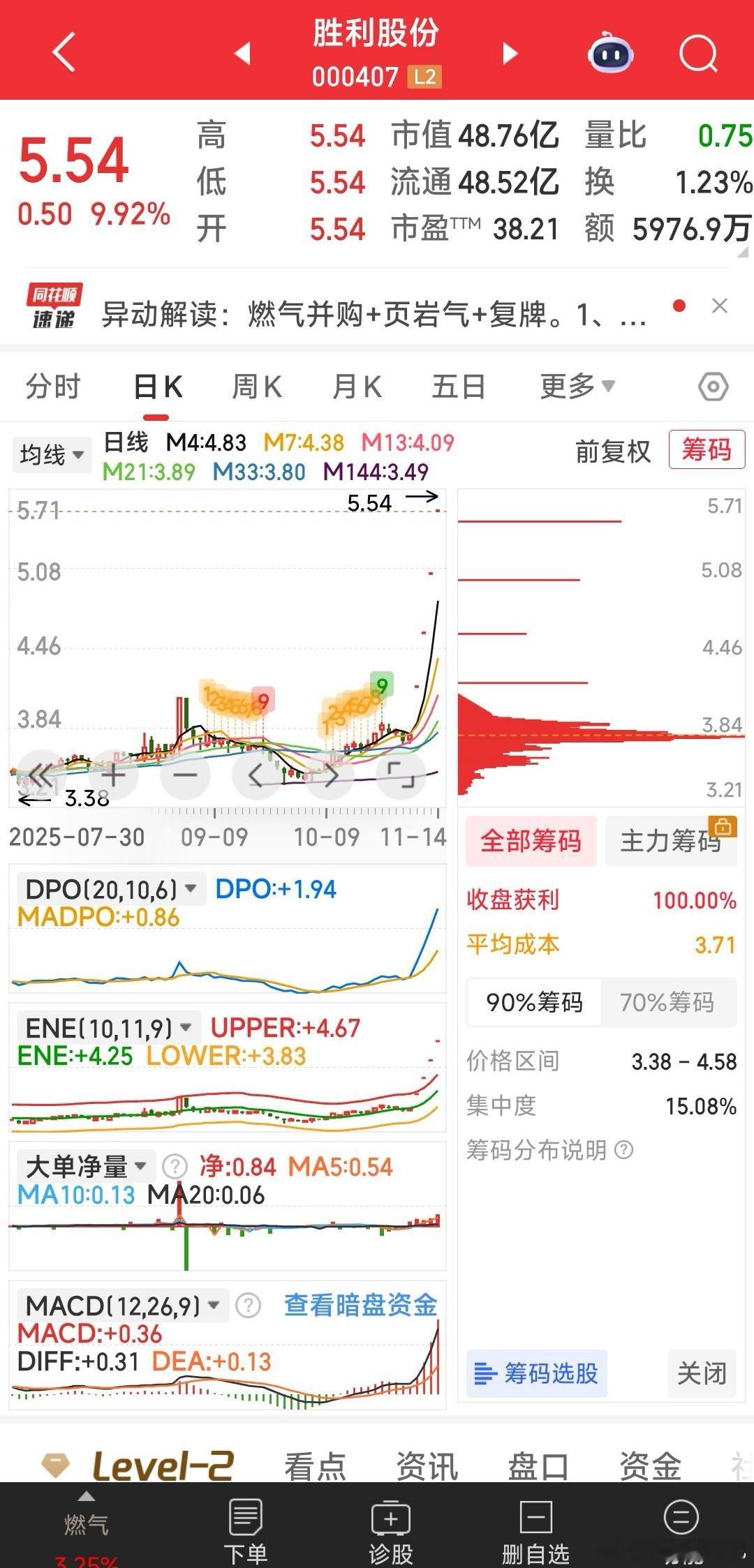This screenshot has height=1568, width=754.
Task: Toggle the 筹码 chip distribution button
Action: [x=707, y=450]
